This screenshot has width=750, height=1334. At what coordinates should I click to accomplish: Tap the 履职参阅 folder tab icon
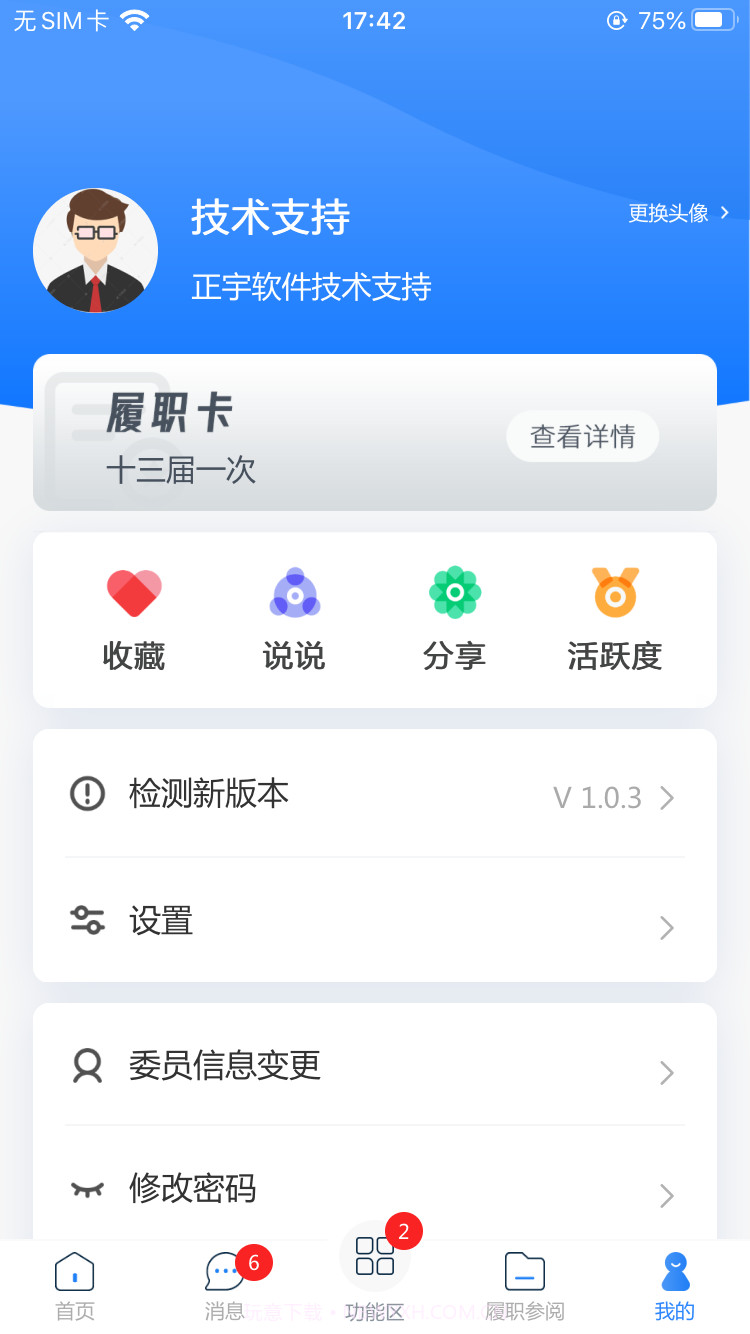[x=524, y=1270]
